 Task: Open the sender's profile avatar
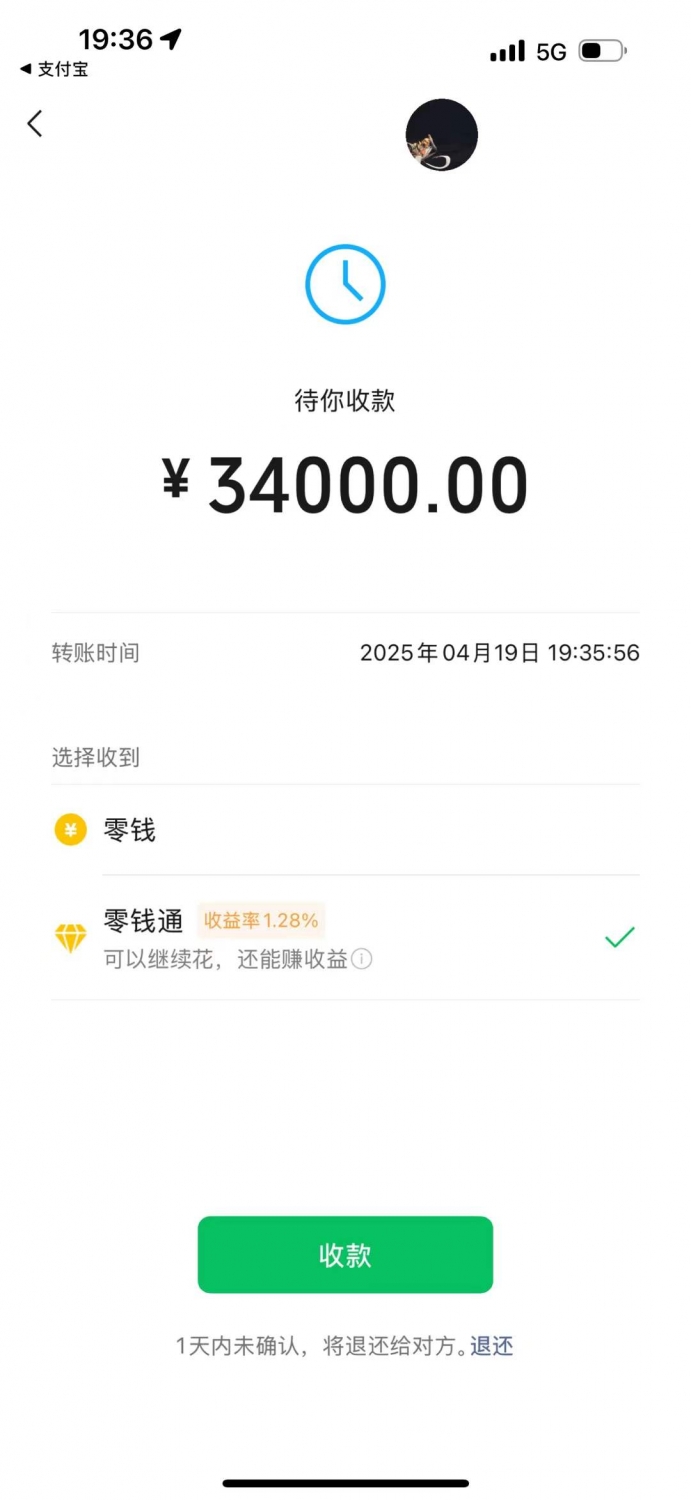click(441, 135)
